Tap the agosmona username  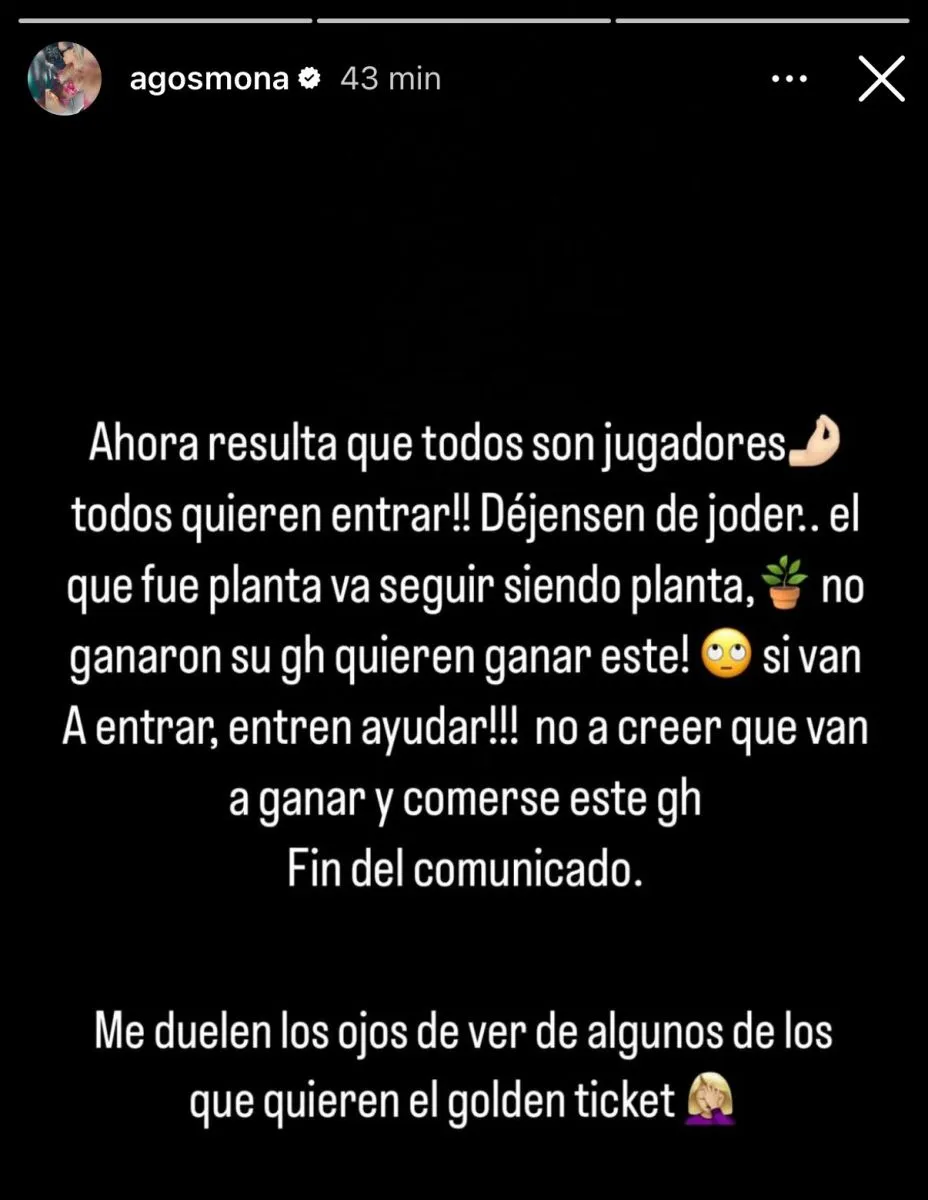pyautogui.click(x=209, y=79)
